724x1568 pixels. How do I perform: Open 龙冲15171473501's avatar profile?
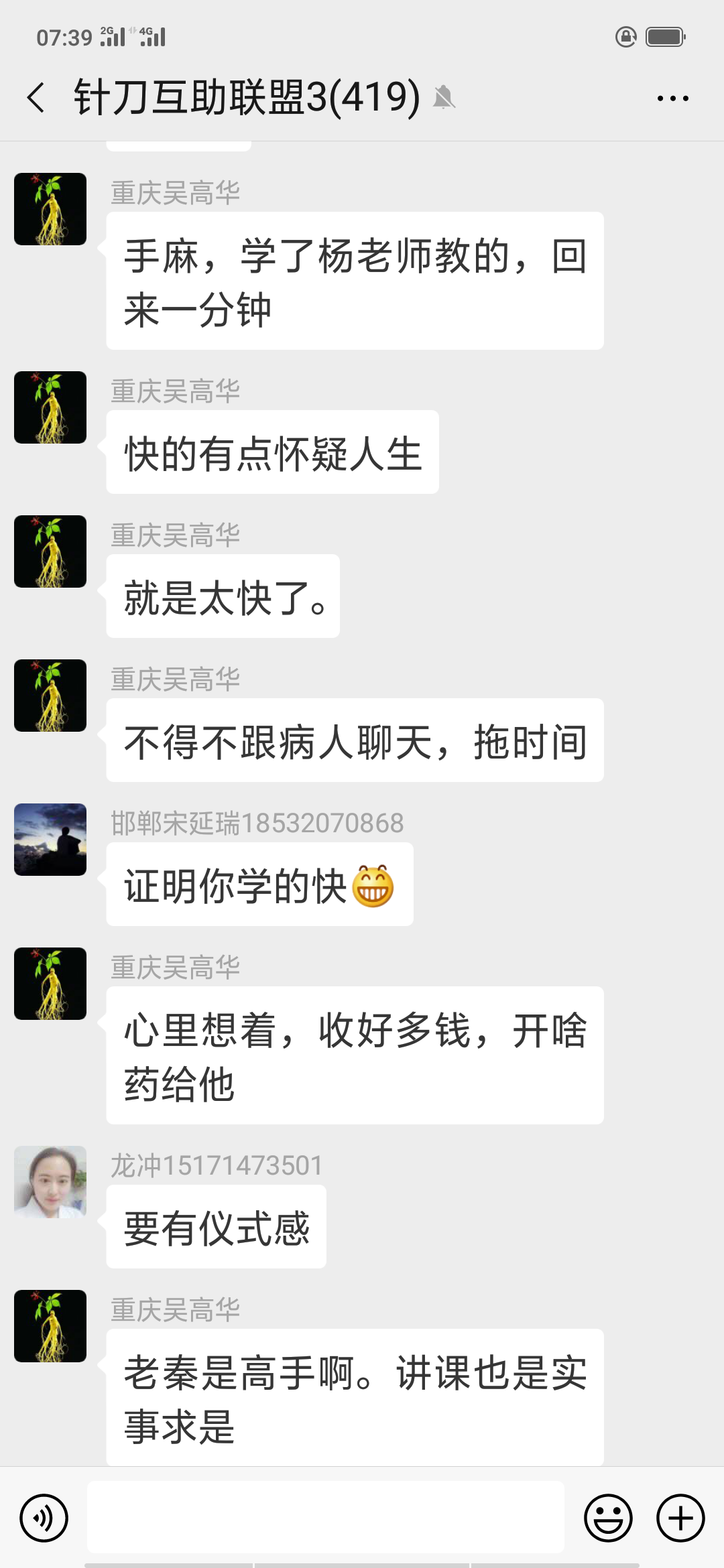[50, 1182]
